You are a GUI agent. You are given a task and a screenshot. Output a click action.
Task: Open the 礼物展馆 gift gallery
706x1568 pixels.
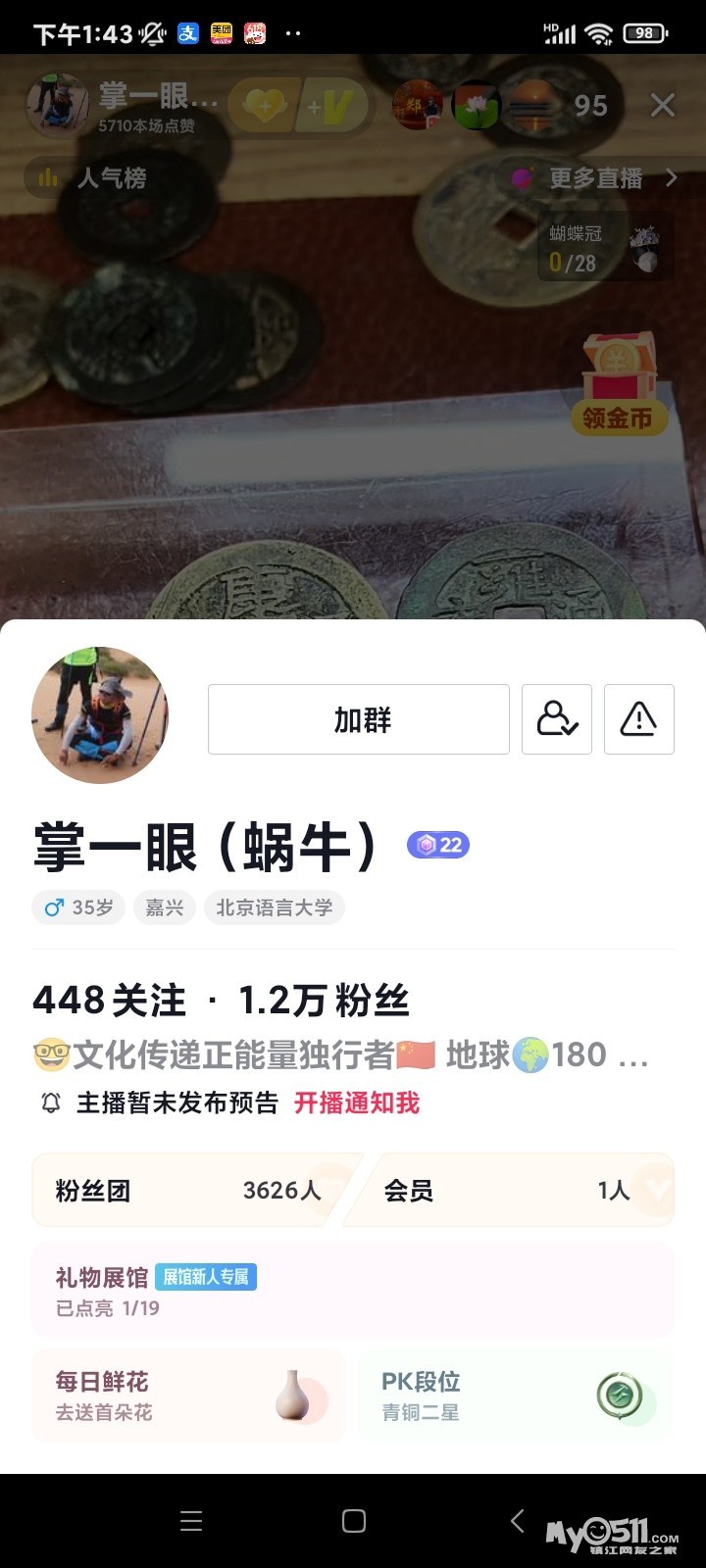(353, 1290)
